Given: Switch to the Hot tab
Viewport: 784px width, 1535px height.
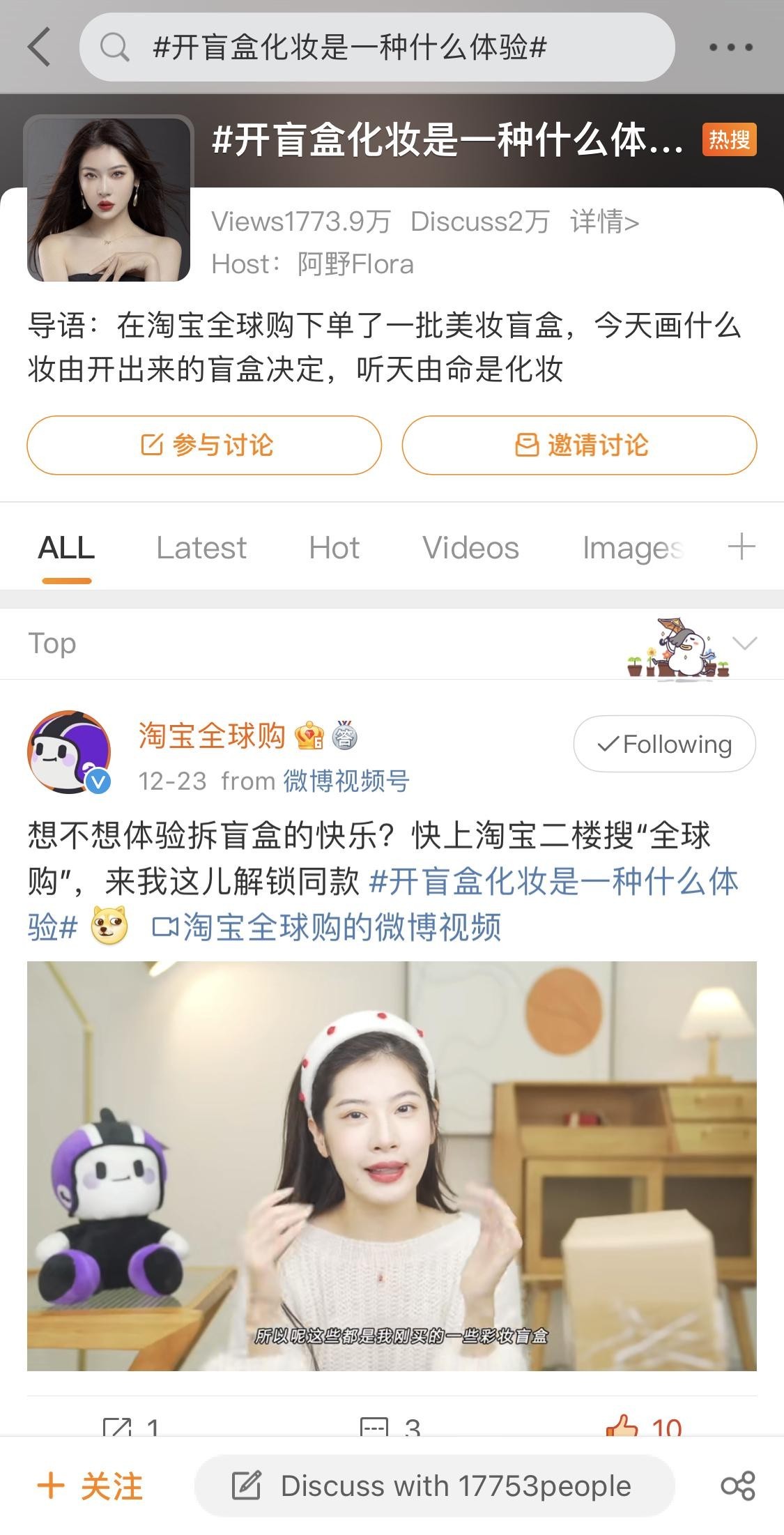Looking at the screenshot, I should pos(334,548).
